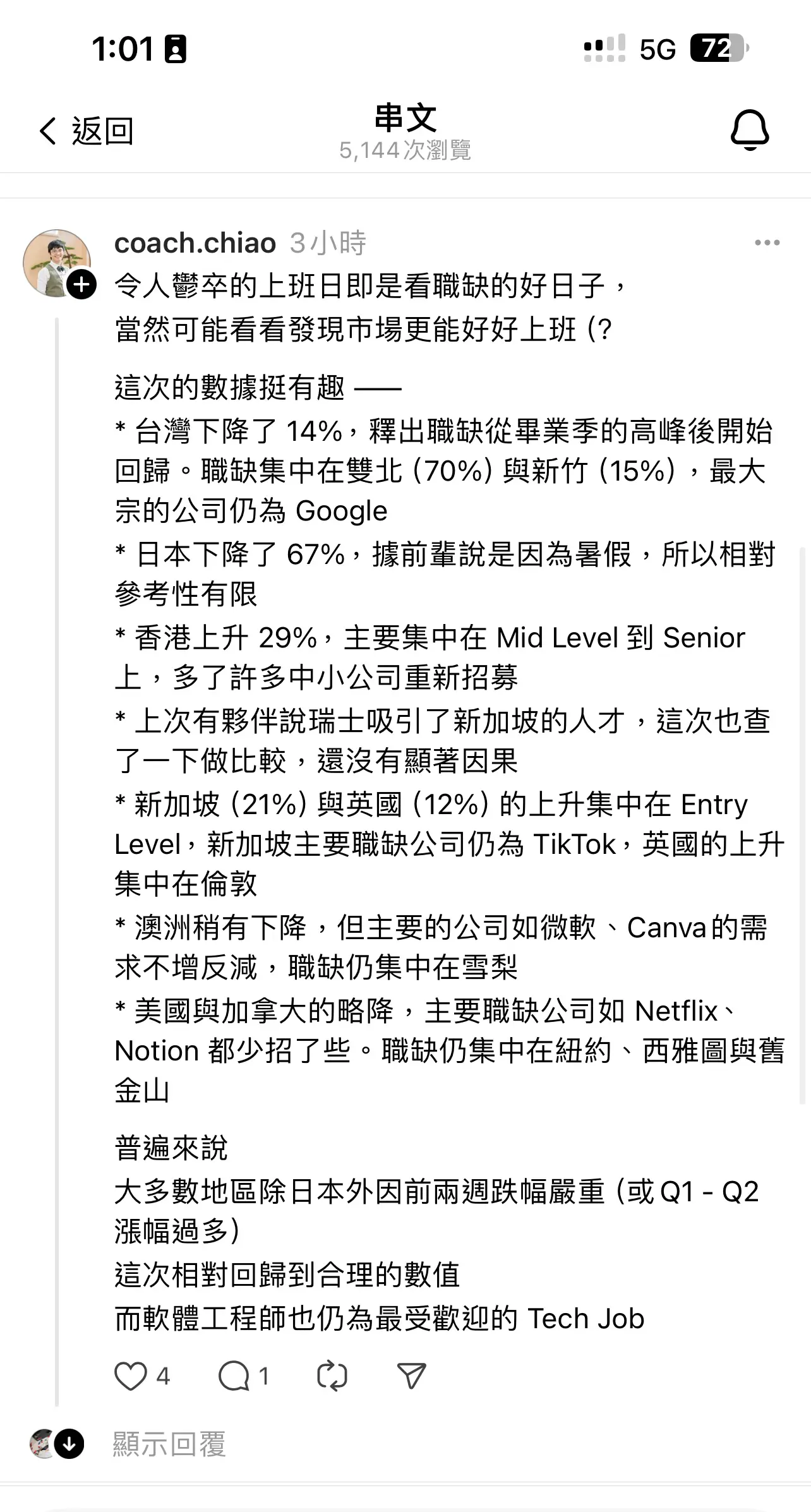Open the notifications bell

click(x=750, y=130)
